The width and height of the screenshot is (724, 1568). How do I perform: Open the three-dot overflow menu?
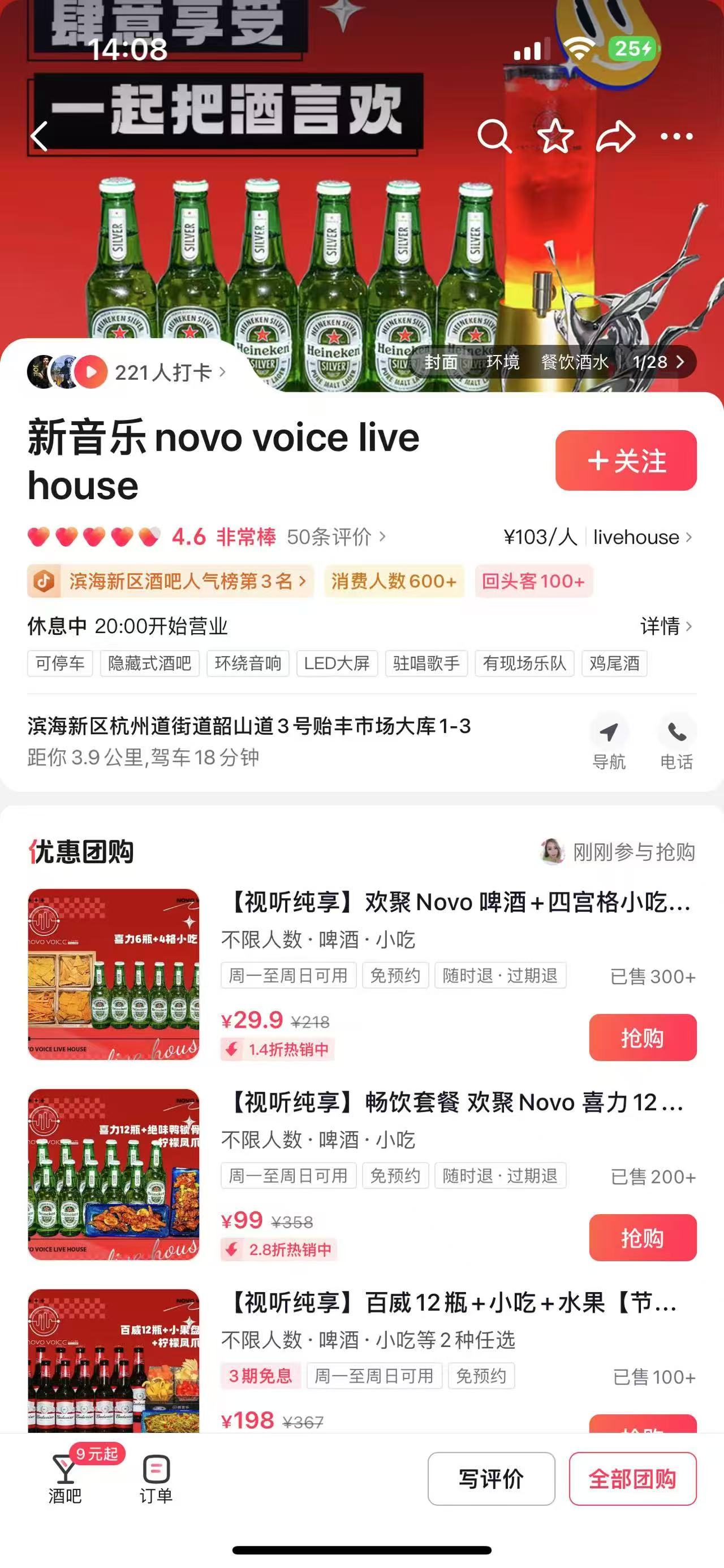point(676,136)
